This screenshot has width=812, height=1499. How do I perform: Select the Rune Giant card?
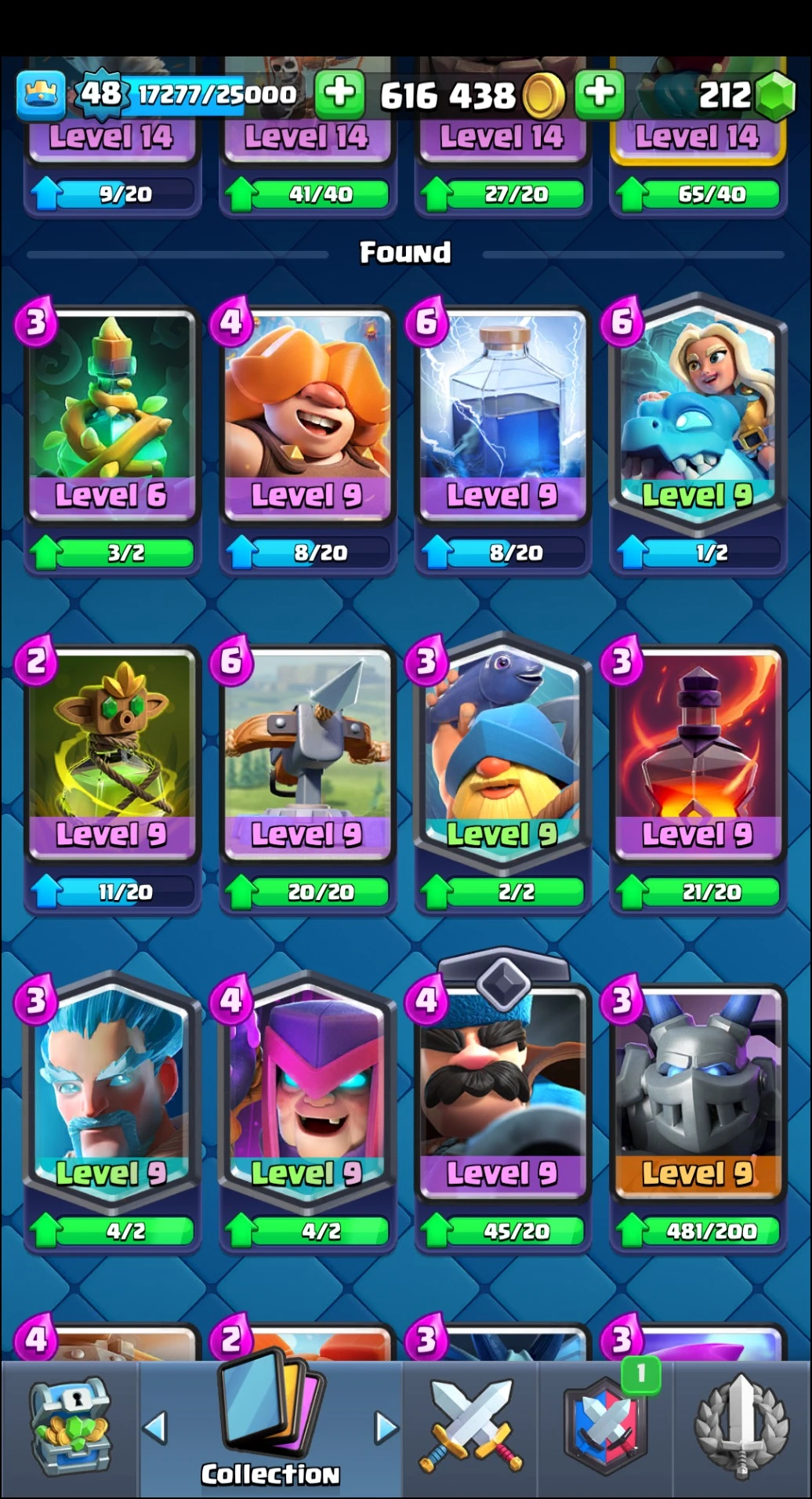307,416
